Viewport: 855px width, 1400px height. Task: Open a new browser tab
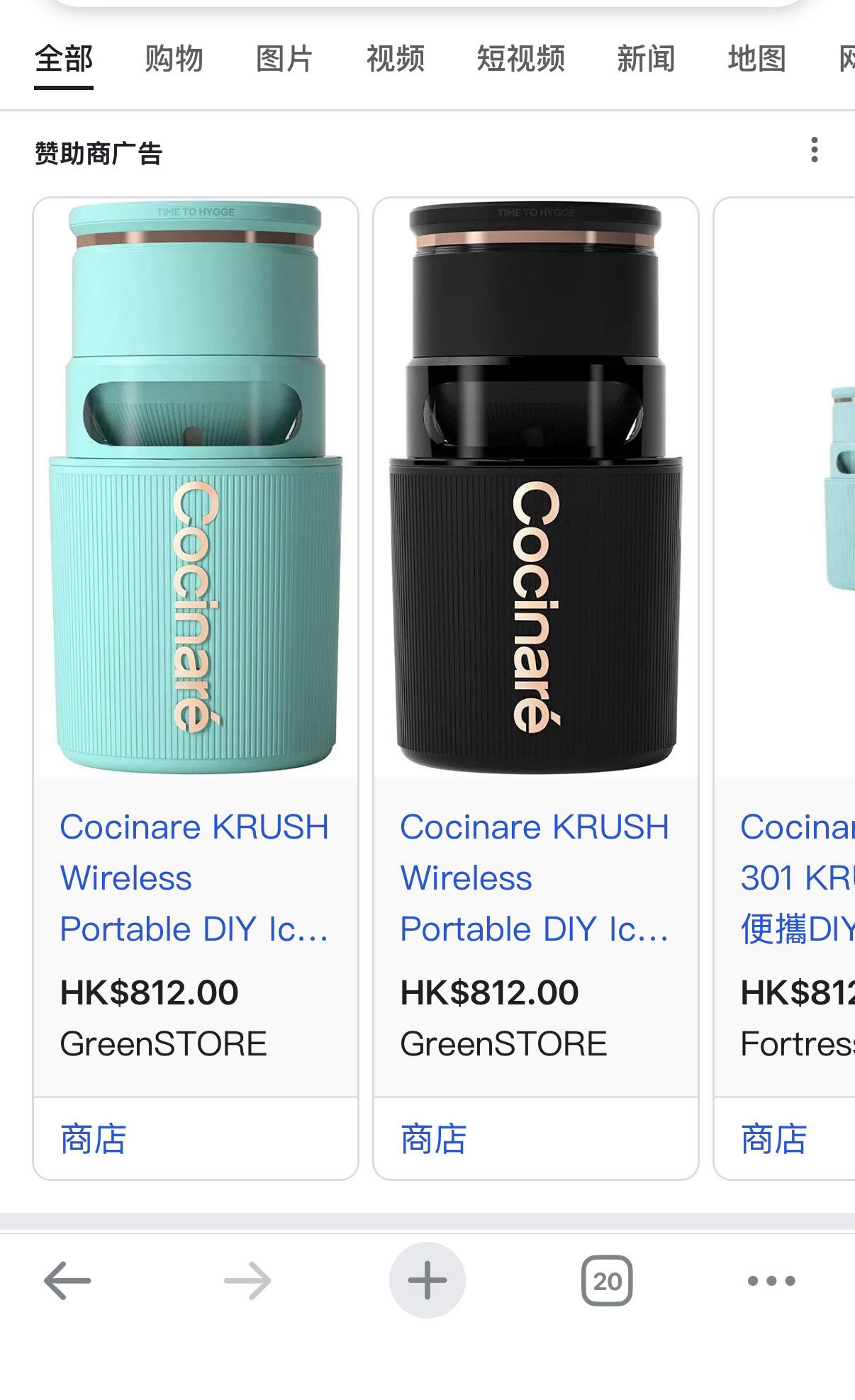pos(427,1281)
